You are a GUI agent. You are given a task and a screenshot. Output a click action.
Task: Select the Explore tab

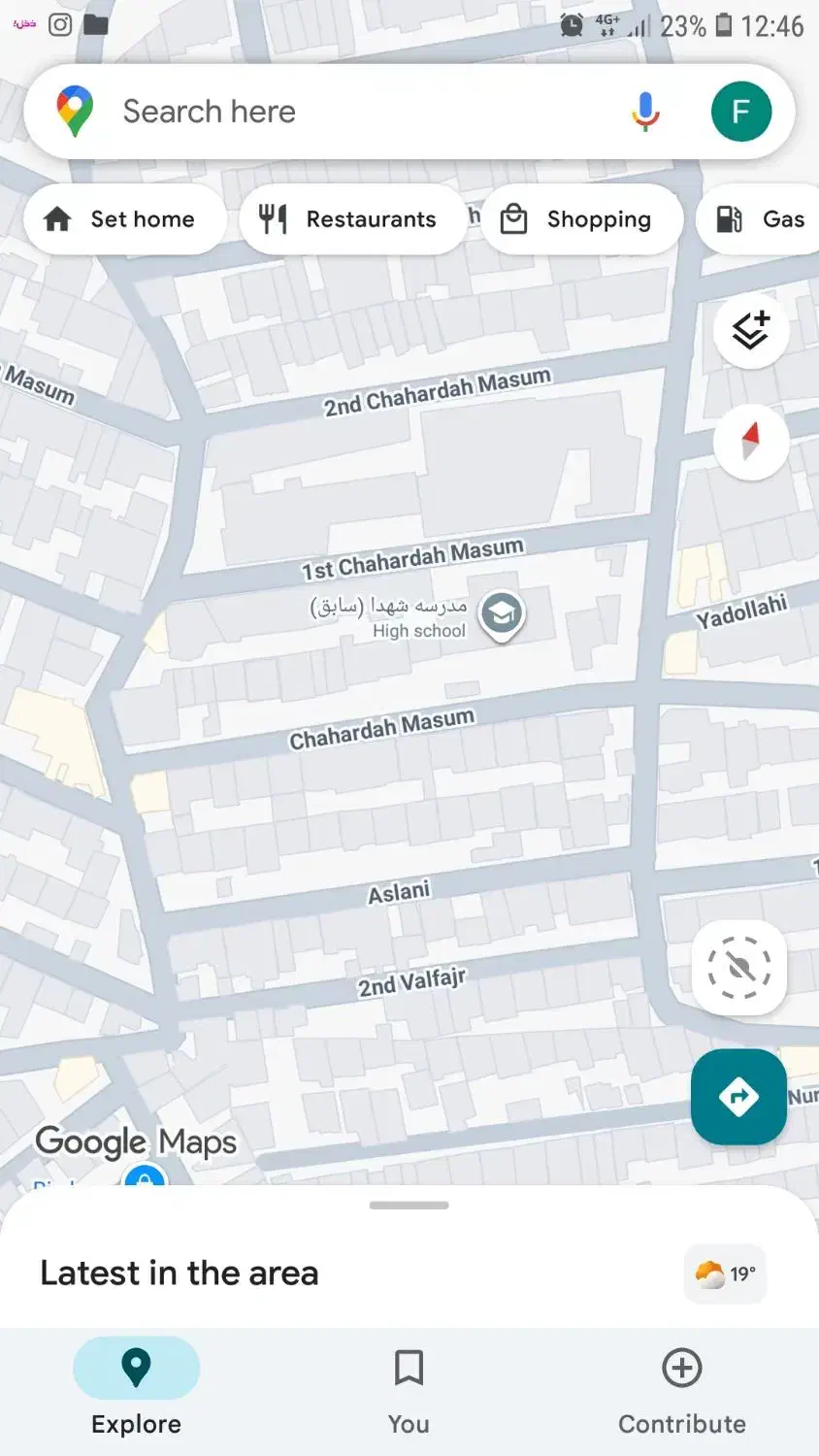tap(136, 1392)
